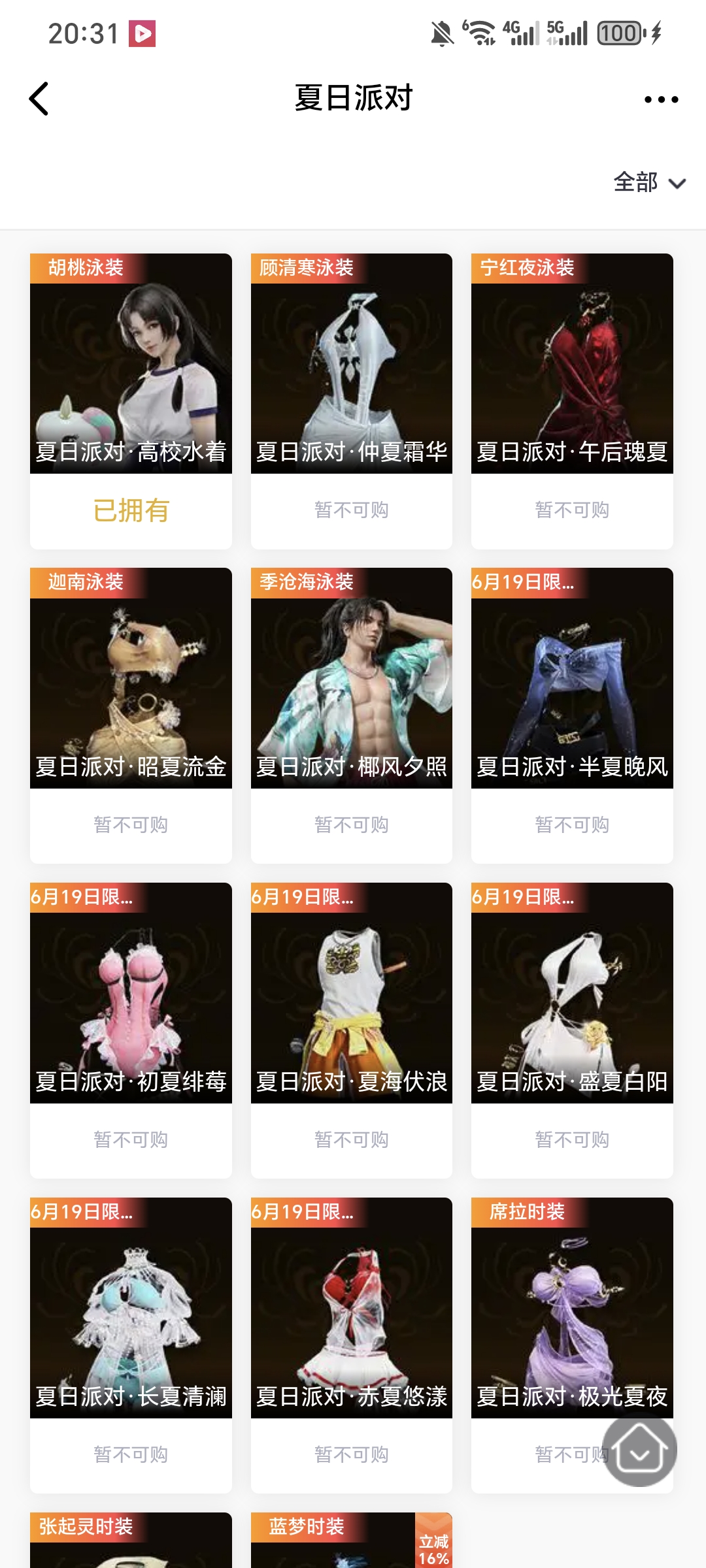Screen dimensions: 706x1568
Task: Open the 张起灵时装 card
Action: click(x=131, y=1542)
